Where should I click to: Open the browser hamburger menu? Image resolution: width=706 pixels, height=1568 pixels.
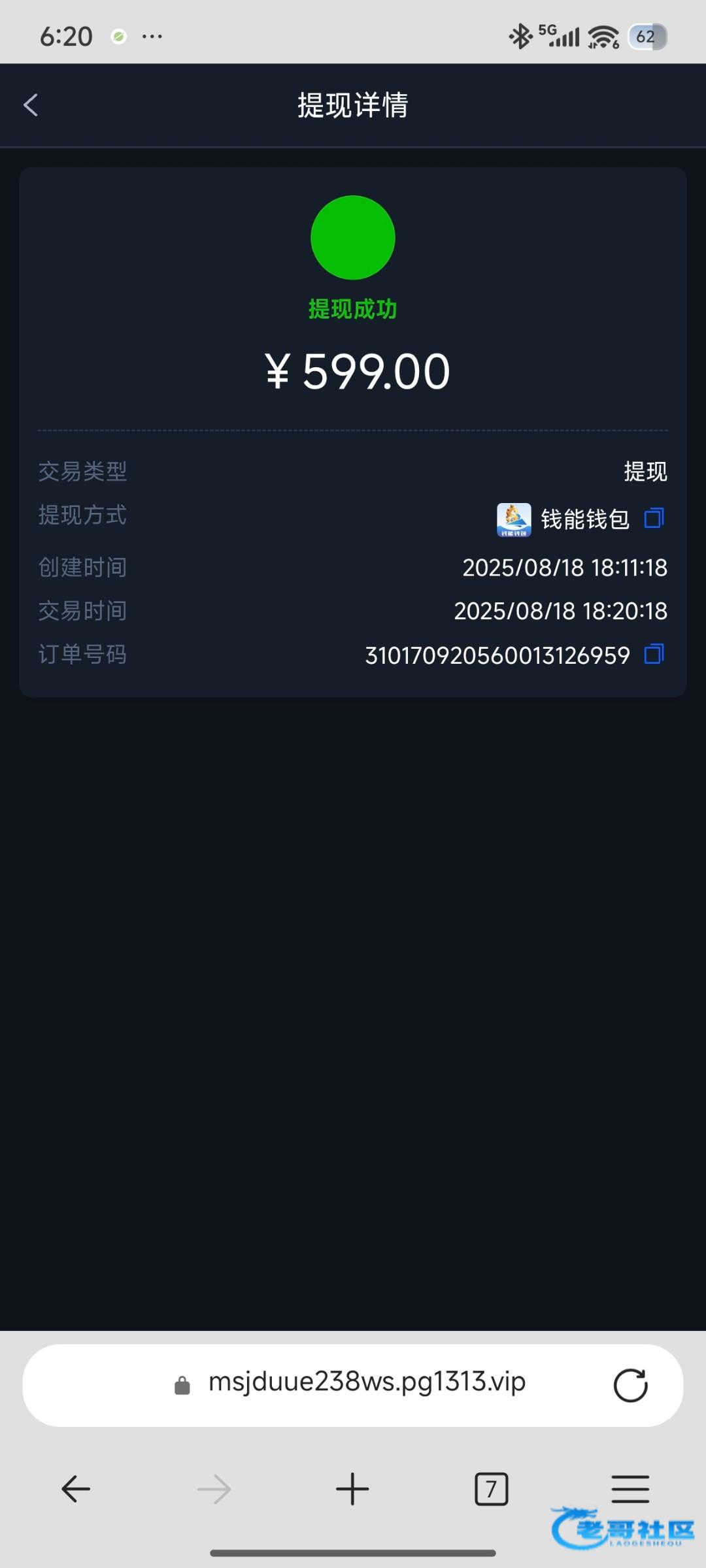click(630, 1489)
